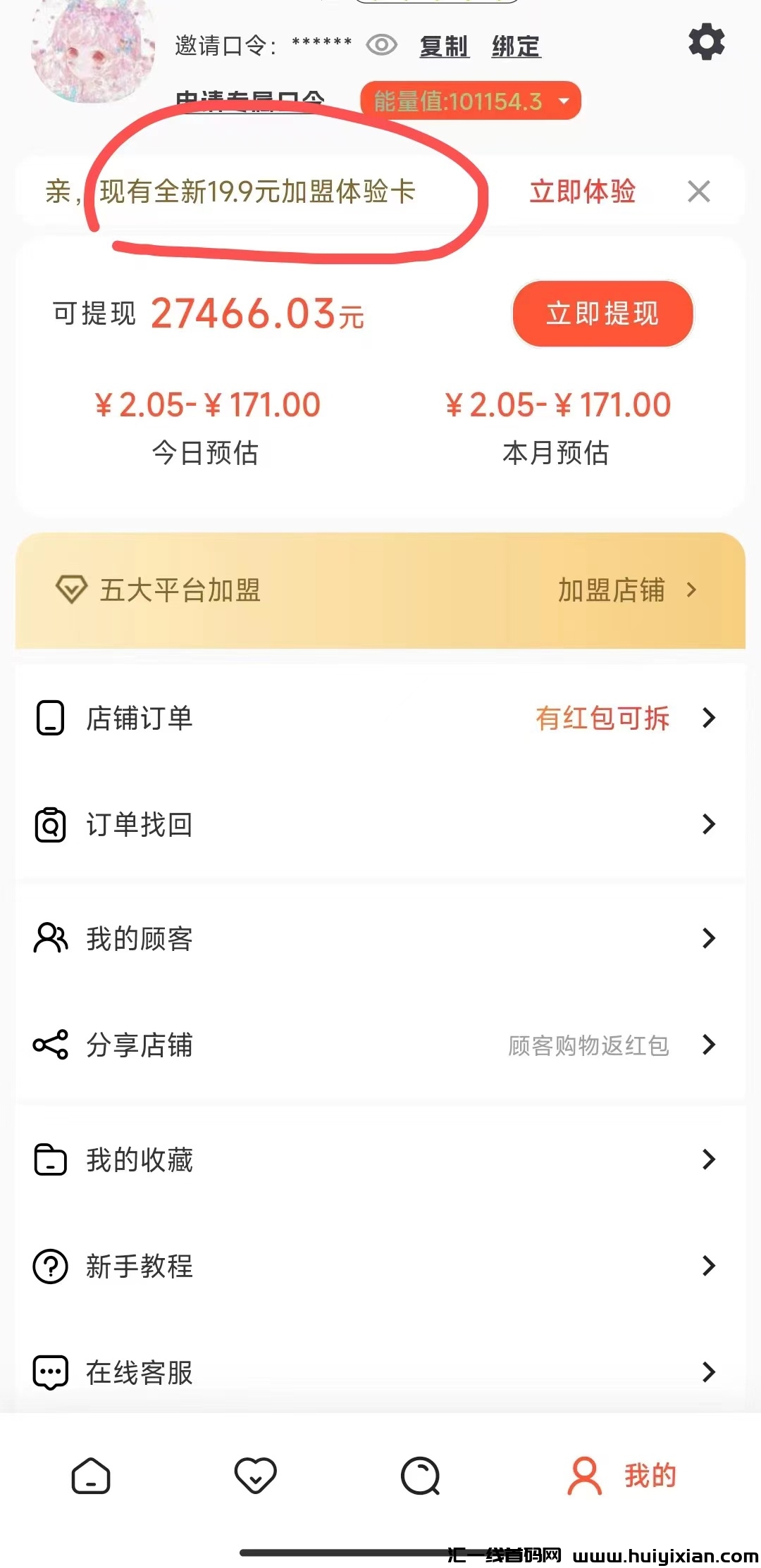Open 店铺订单 via its order icon
Screen dimensions: 761x1568
click(x=49, y=718)
